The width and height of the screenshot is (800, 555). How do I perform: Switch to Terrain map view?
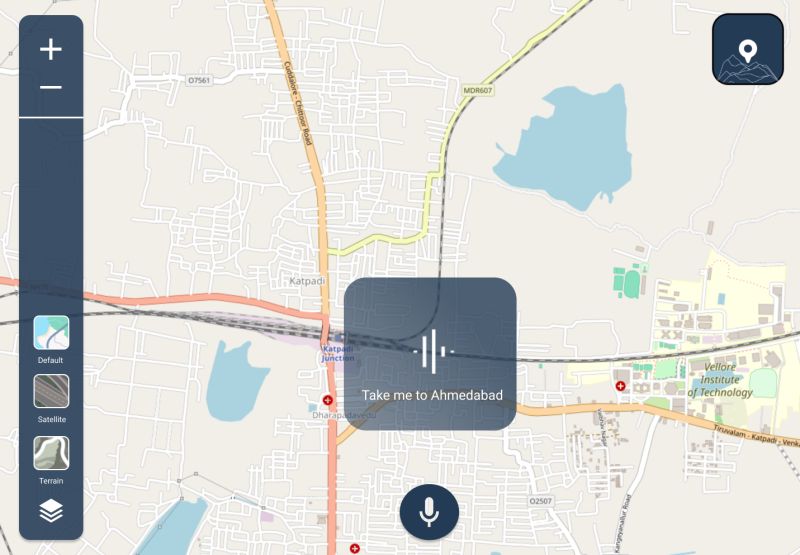click(x=51, y=453)
